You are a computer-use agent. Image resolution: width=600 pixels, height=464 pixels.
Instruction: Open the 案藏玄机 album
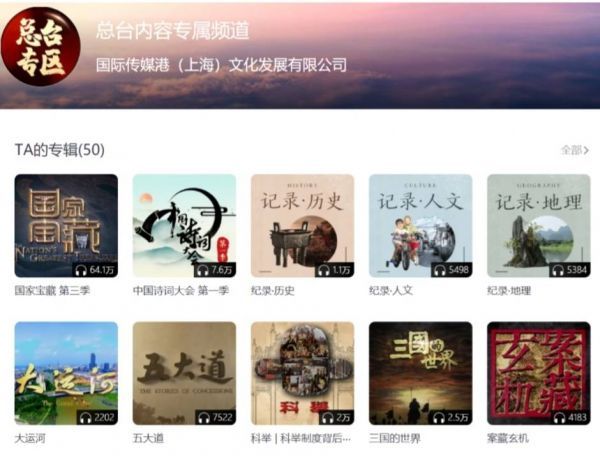(x=538, y=373)
